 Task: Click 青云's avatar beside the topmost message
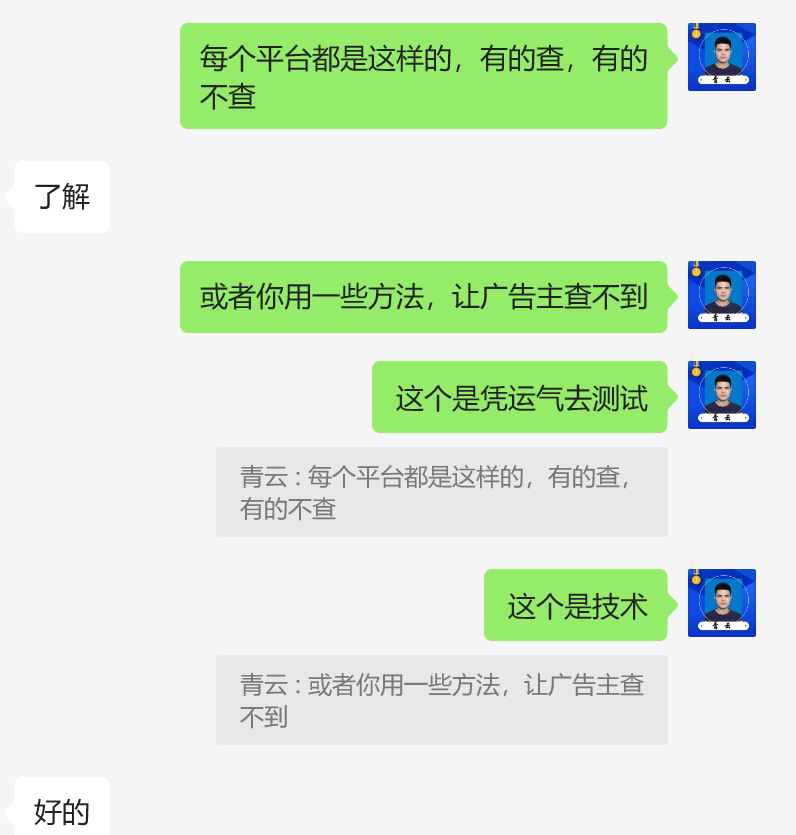click(722, 57)
